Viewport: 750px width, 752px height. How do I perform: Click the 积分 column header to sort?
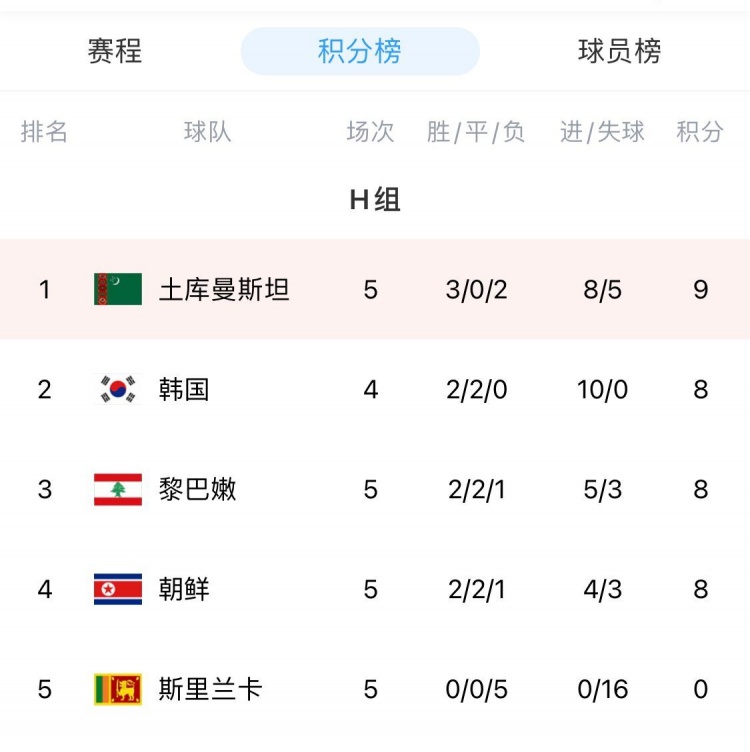700,131
